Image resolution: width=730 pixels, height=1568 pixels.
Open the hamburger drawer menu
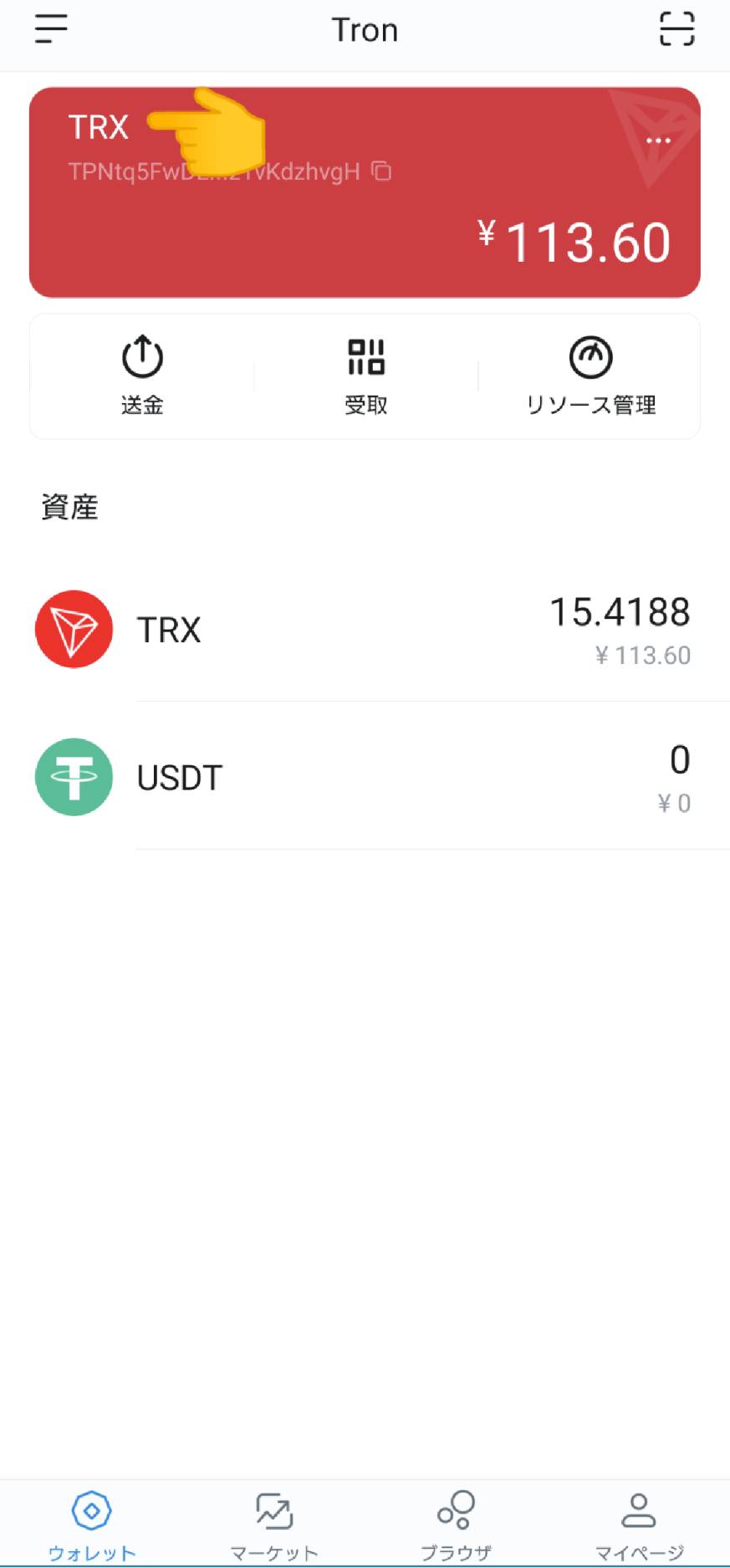[x=51, y=29]
